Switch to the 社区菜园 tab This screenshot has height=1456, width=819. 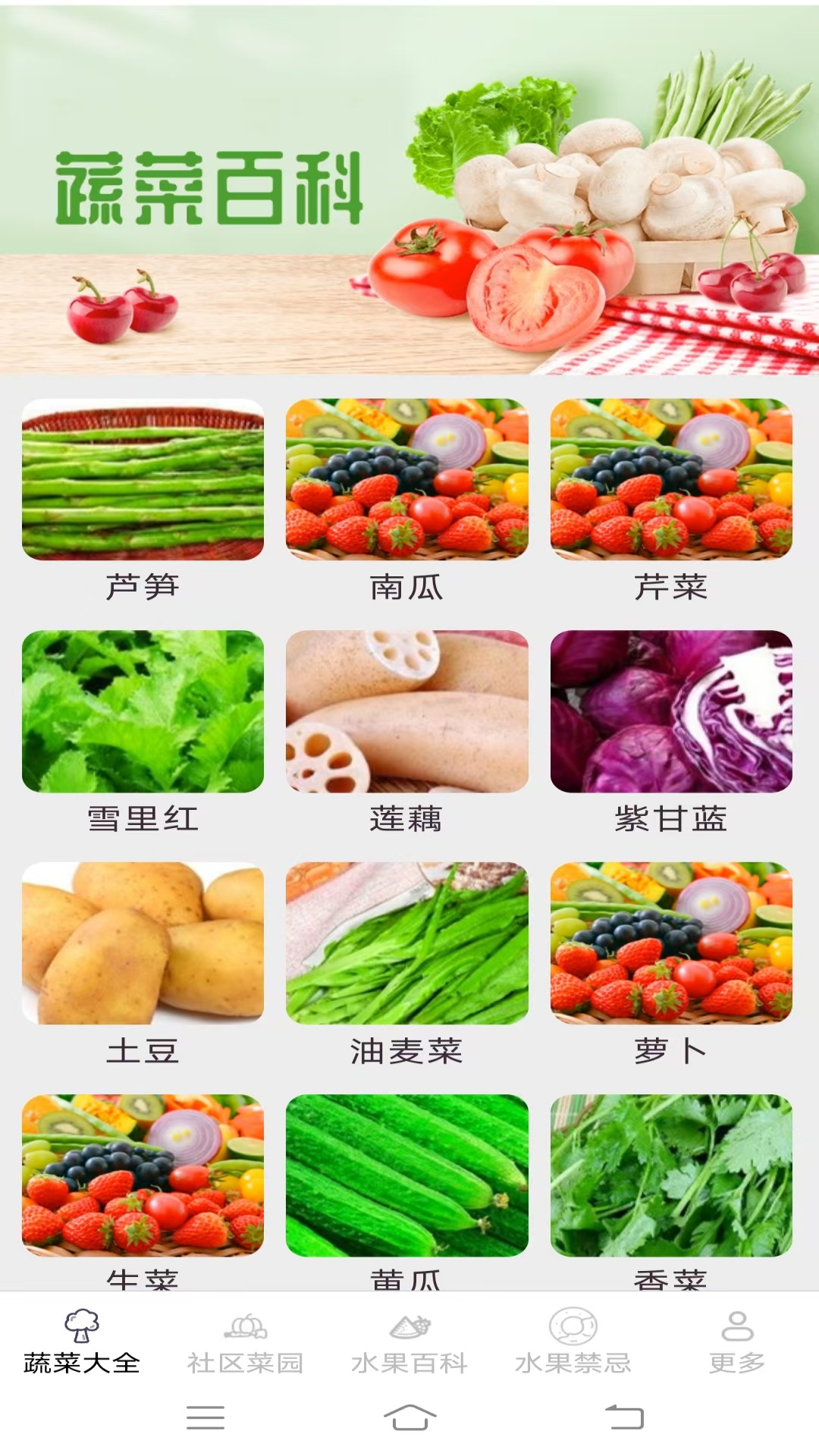click(246, 1342)
